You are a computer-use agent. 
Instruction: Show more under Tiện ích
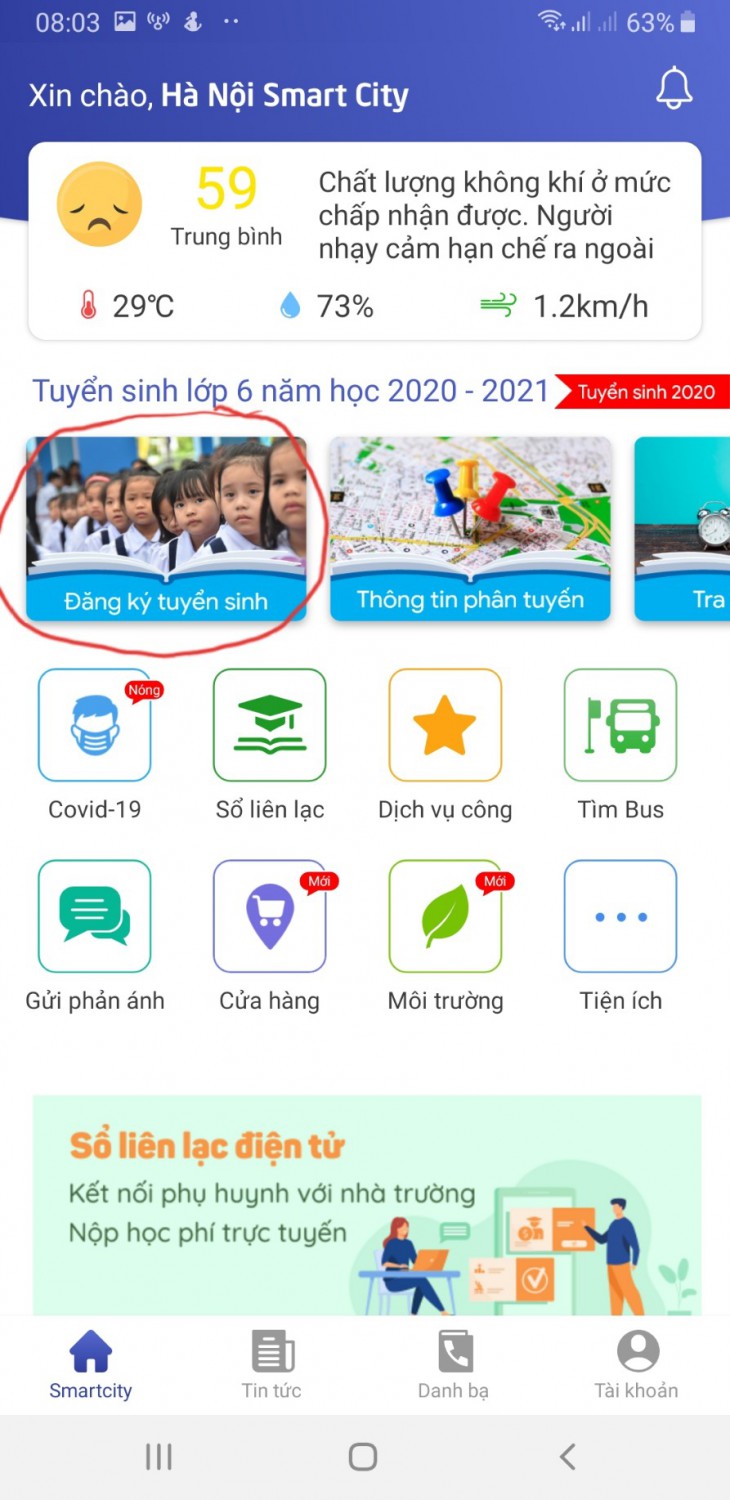620,917
